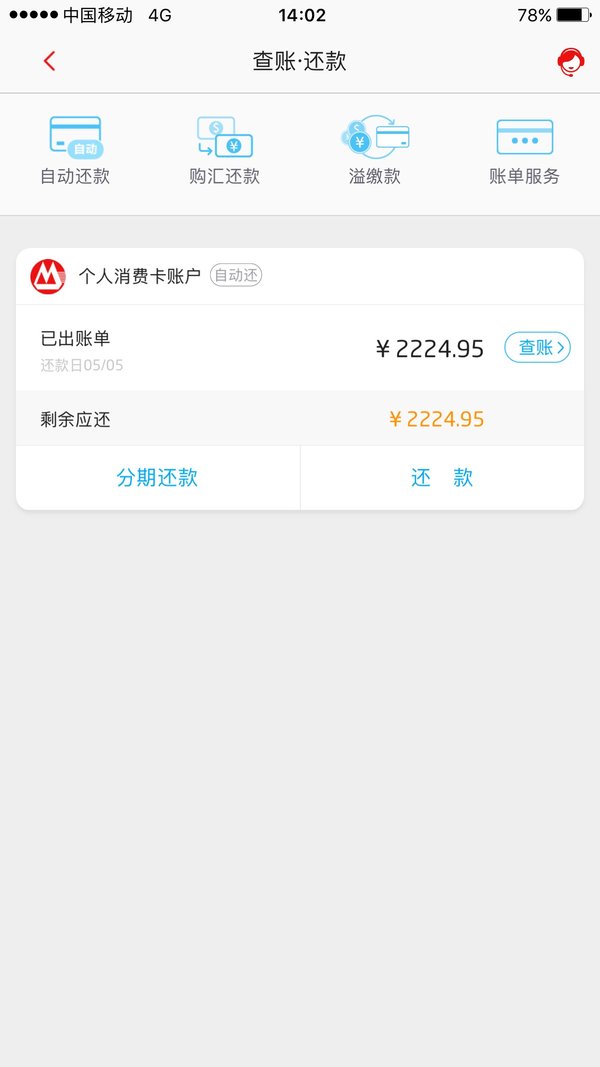Screen dimensions: 600x1067
Task: Open 自动还款 auto repayment
Action: [75, 150]
